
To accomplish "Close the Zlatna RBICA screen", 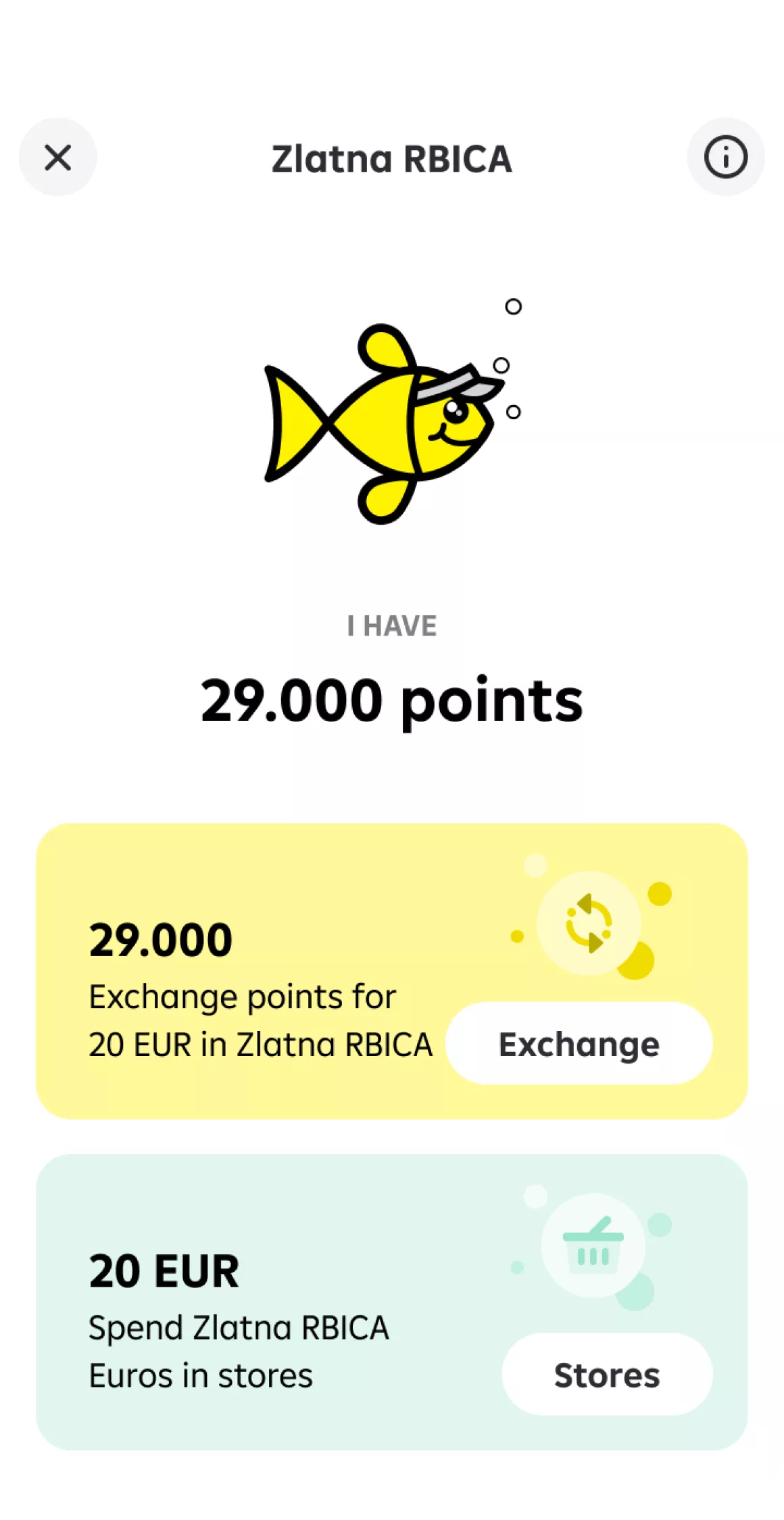I will tap(57, 158).
